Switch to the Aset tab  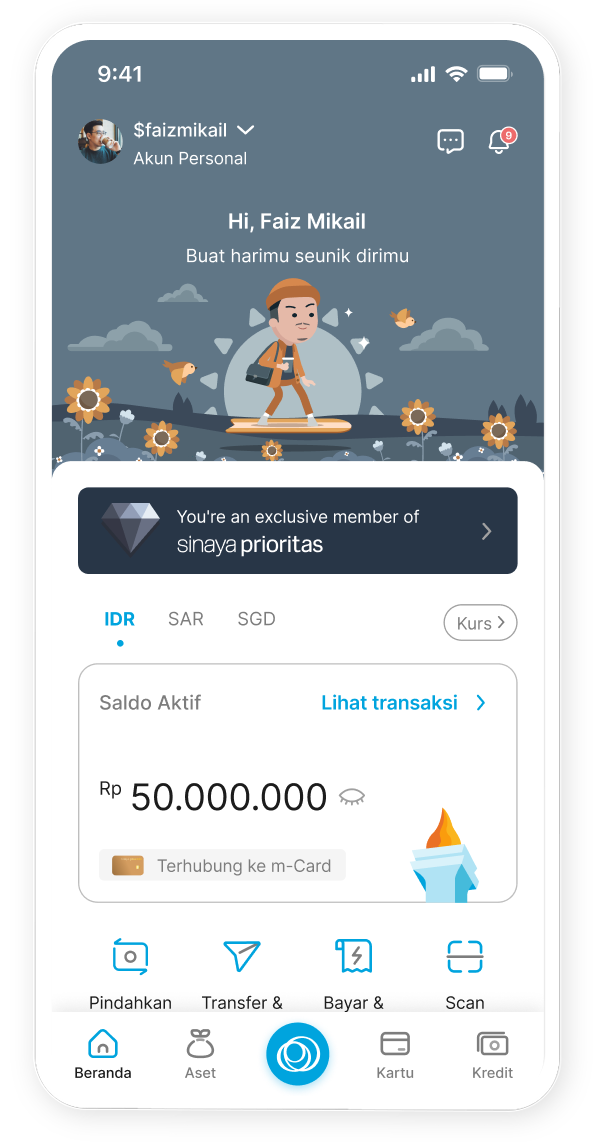(x=200, y=1055)
